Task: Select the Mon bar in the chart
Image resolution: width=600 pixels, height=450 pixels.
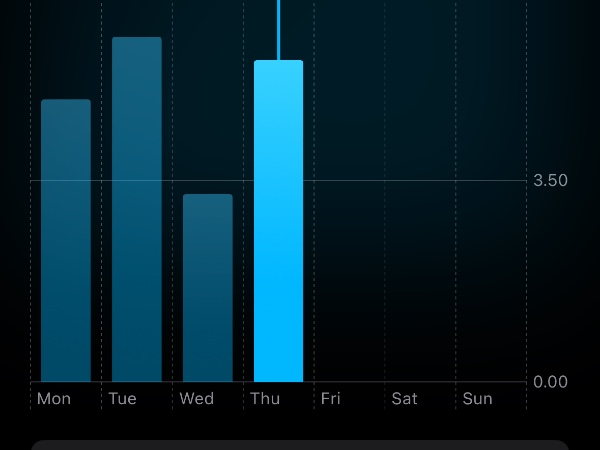Action: click(66, 240)
